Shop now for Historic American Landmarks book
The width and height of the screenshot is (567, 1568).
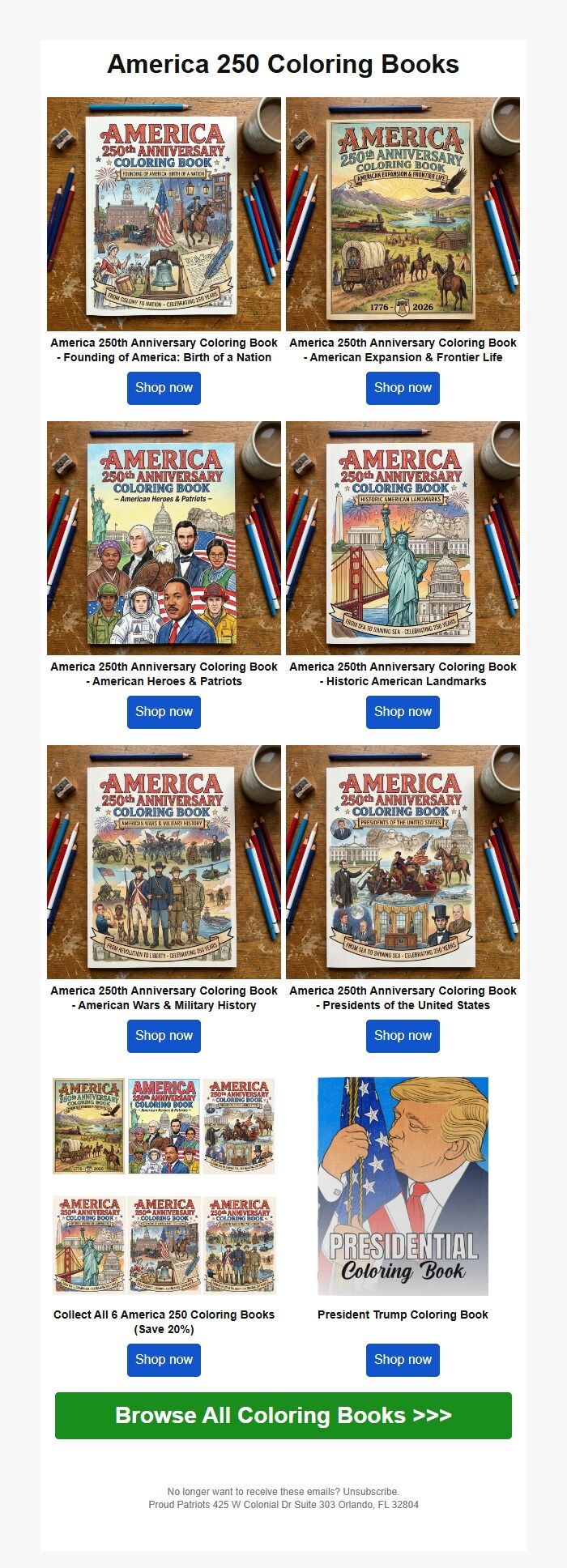[x=403, y=712]
